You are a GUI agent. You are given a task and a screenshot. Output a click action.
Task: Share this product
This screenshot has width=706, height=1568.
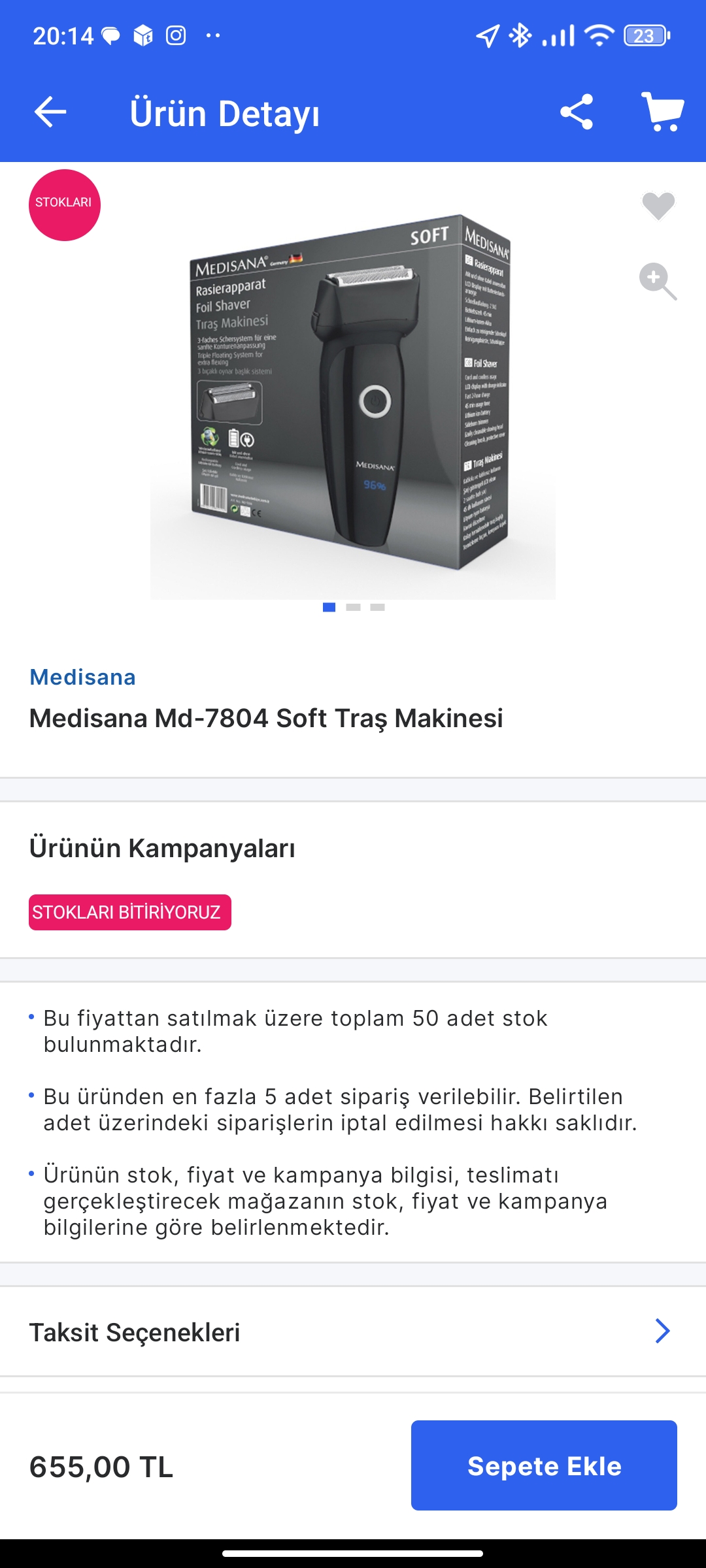577,112
